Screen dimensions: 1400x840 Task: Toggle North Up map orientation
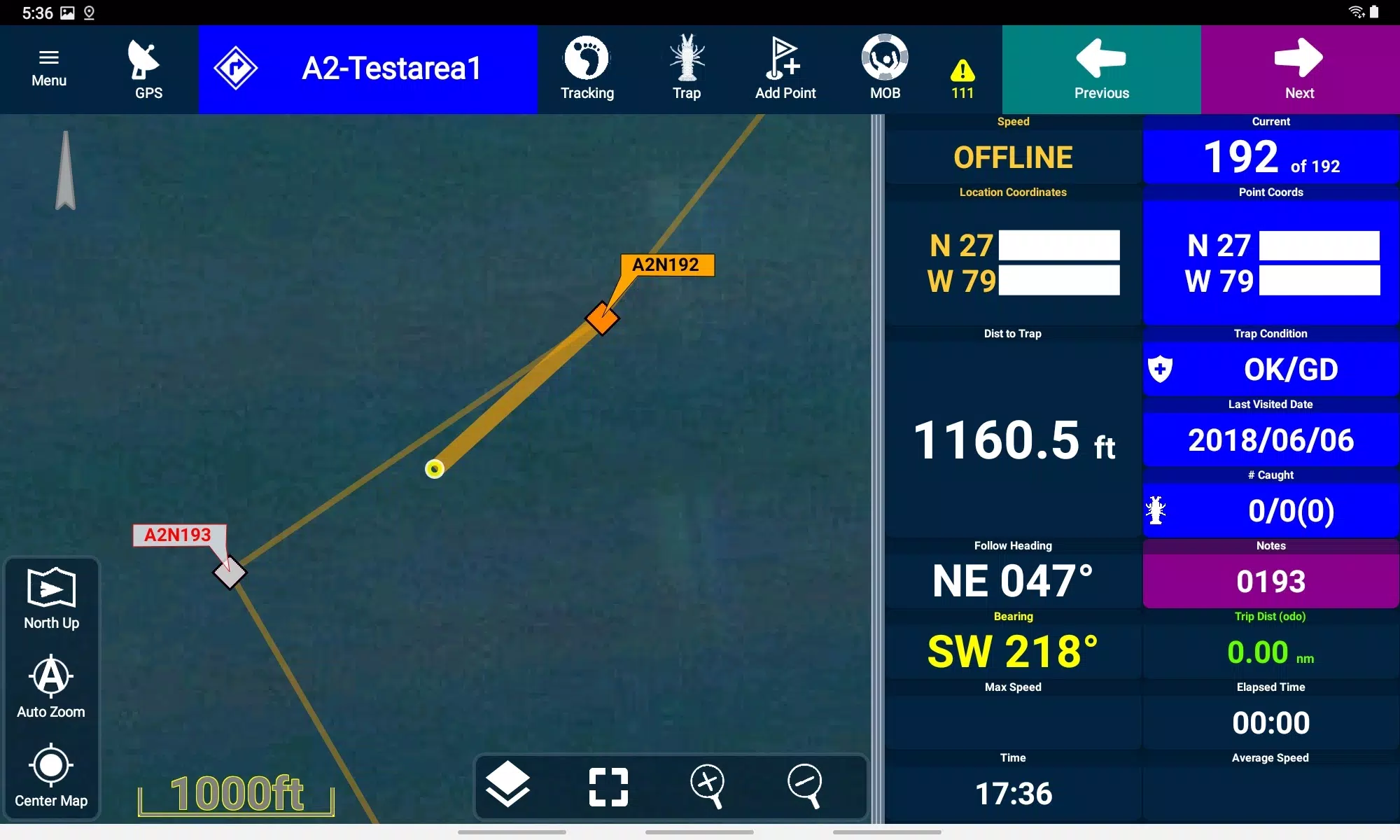coord(51,599)
